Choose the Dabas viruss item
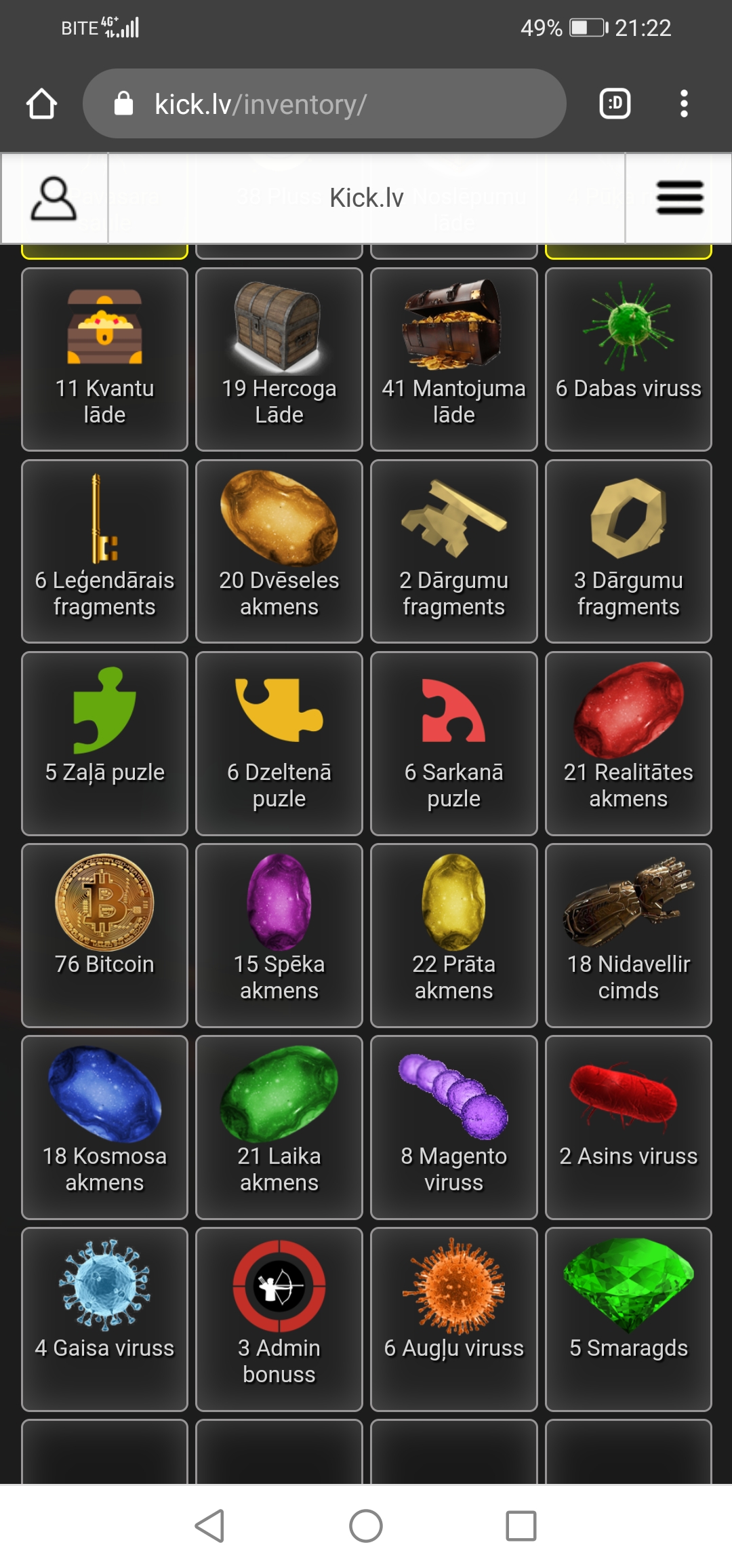The image size is (732, 1568). (628, 359)
